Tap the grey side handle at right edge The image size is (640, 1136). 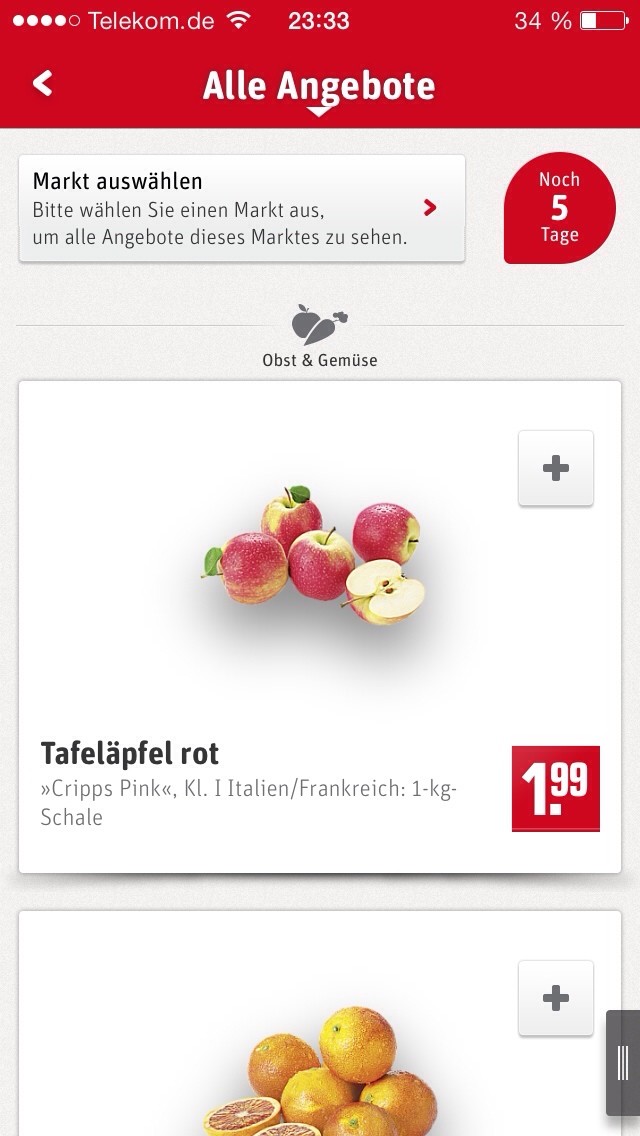(x=623, y=1063)
